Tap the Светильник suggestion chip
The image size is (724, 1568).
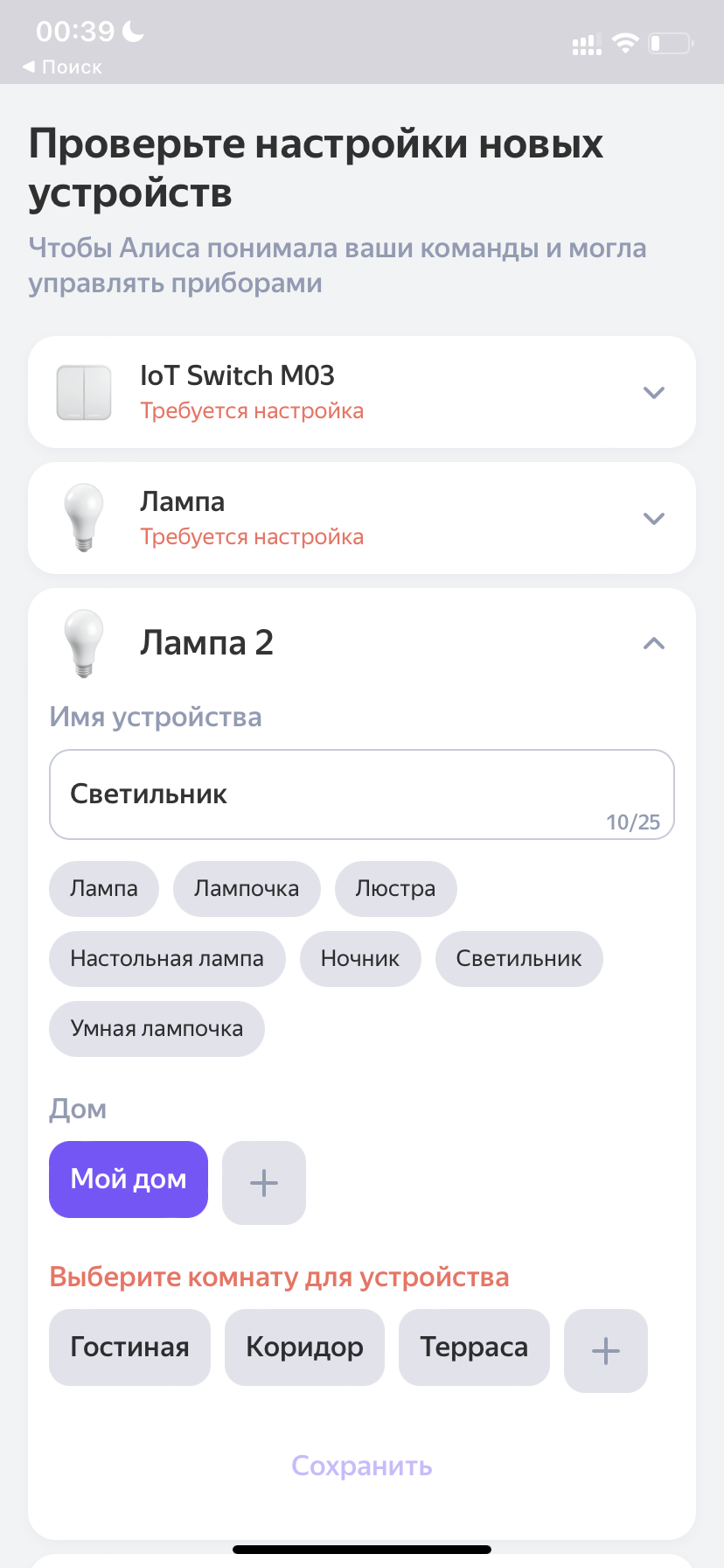click(x=519, y=959)
